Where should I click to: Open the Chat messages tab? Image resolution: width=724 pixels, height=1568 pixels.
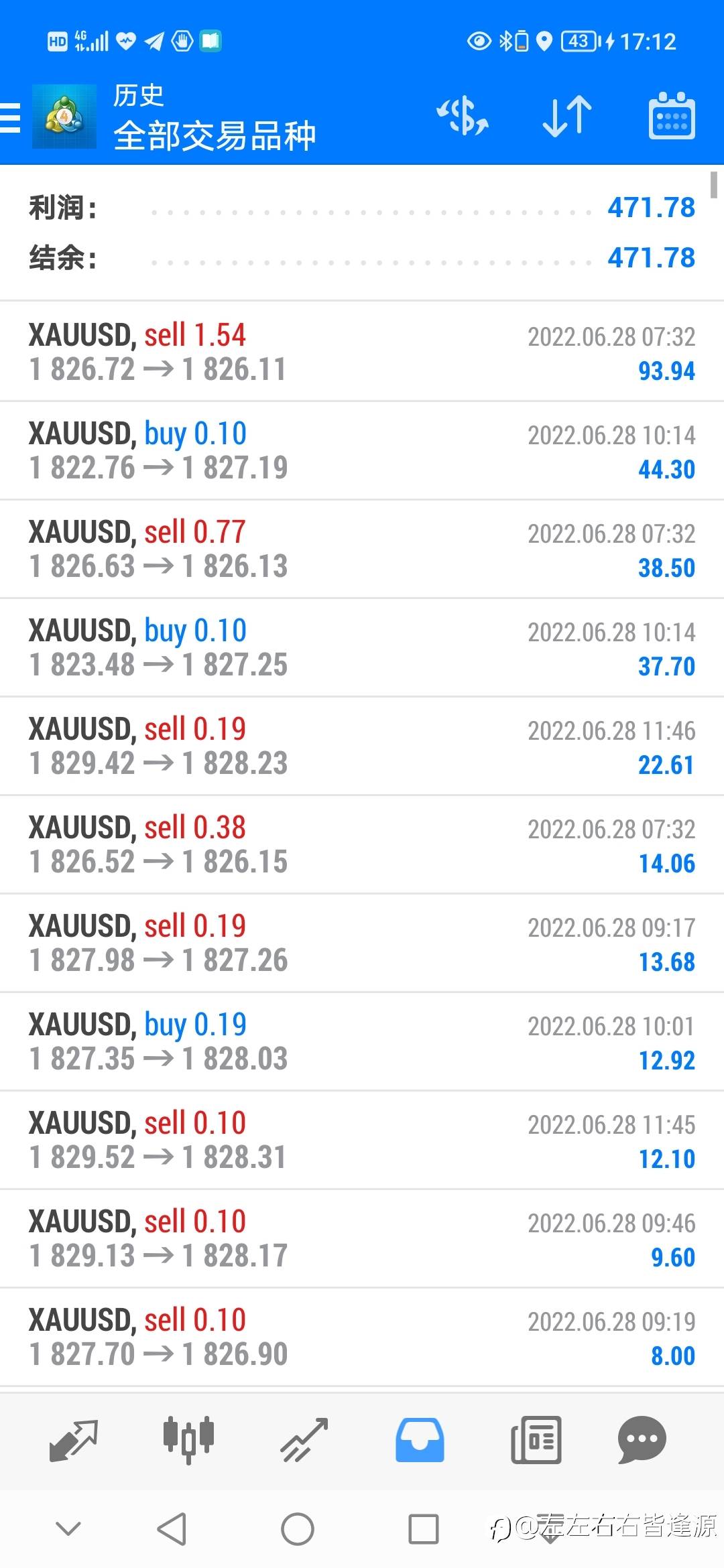tap(642, 1441)
